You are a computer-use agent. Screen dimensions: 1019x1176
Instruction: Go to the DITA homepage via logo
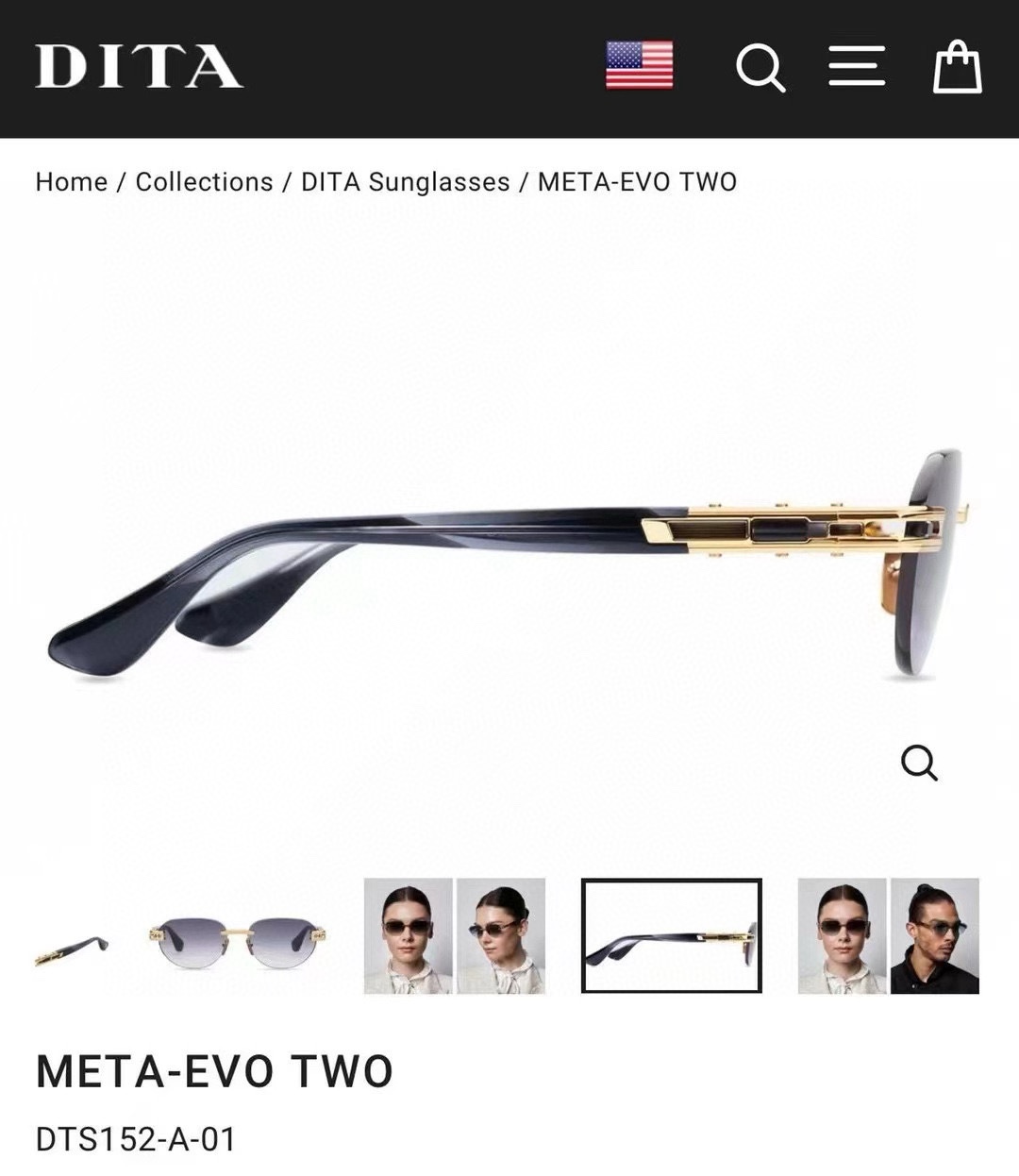[139, 67]
